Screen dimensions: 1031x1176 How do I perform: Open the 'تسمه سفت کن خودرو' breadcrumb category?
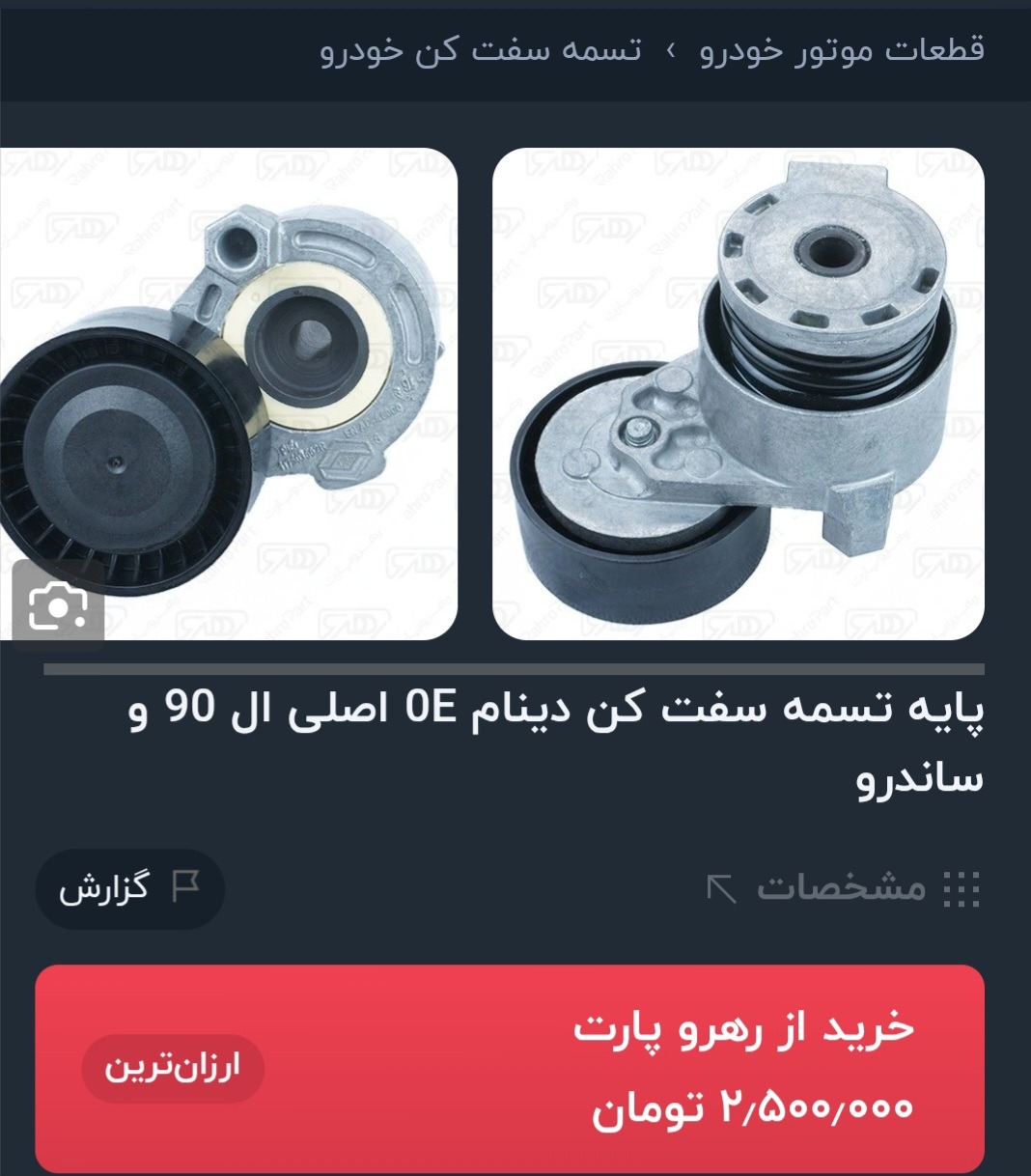click(481, 49)
